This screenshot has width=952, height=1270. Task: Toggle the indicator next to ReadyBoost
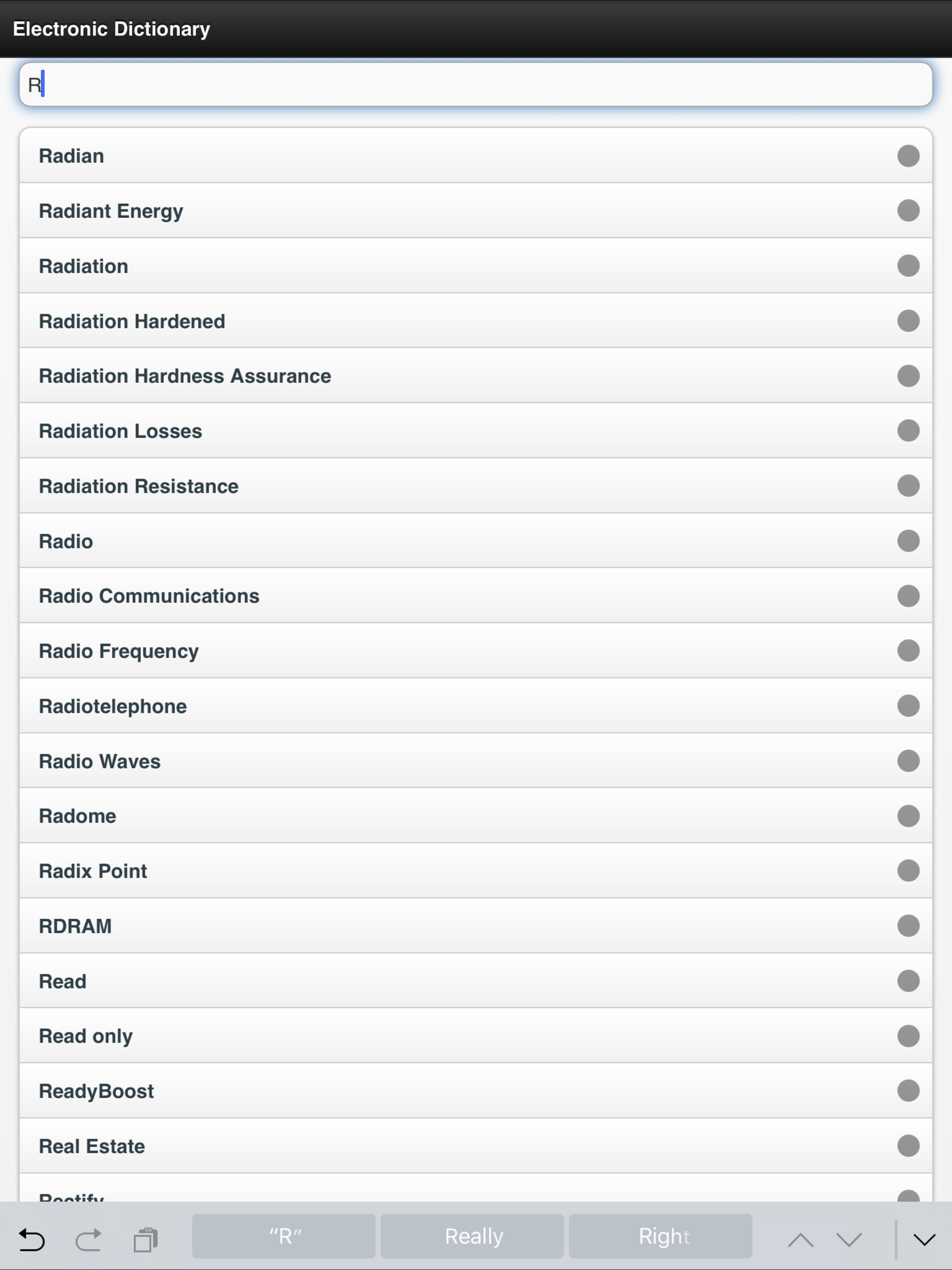click(x=909, y=1090)
